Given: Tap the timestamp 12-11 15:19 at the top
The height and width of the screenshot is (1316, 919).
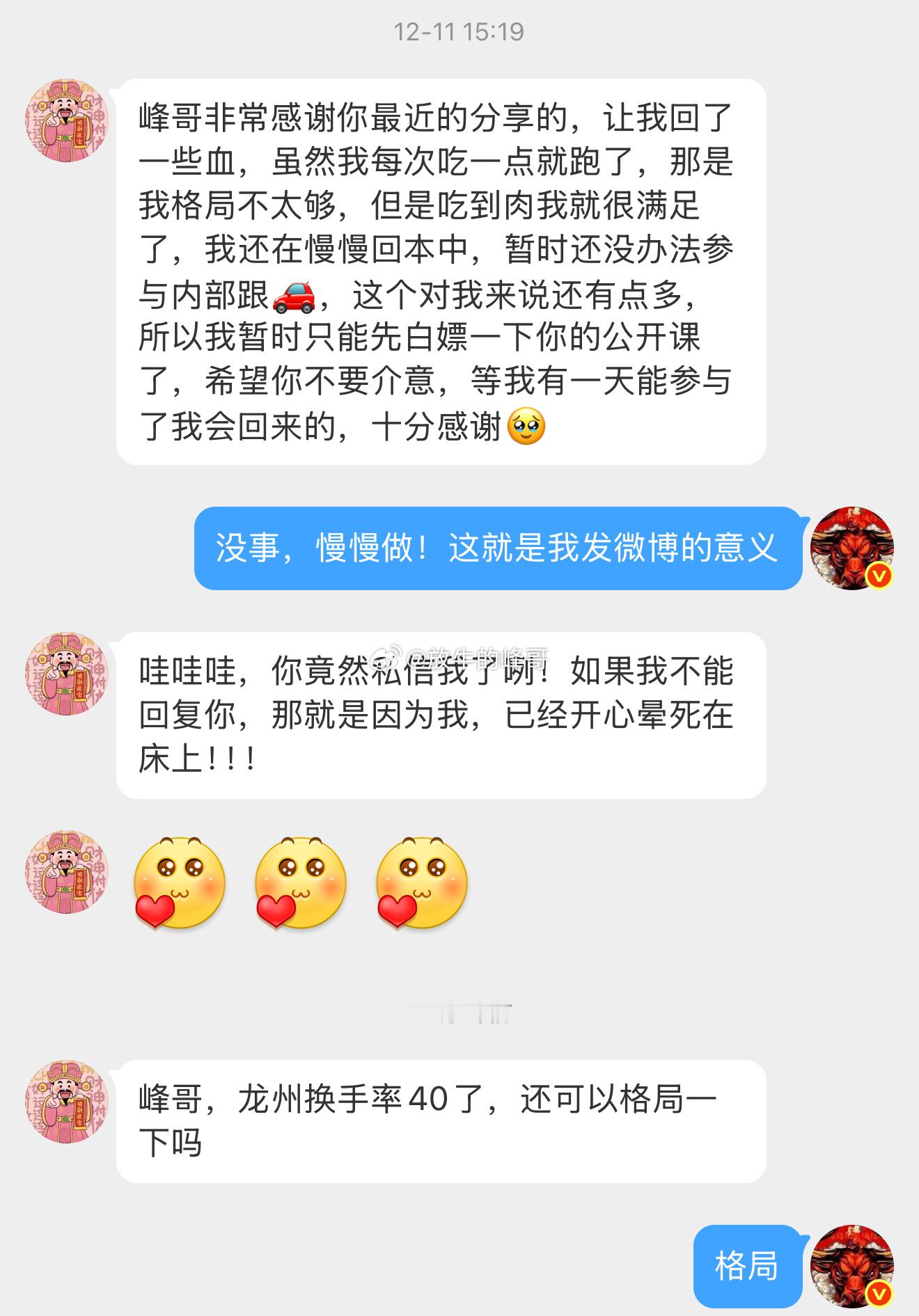Looking at the screenshot, I should point(459,29).
